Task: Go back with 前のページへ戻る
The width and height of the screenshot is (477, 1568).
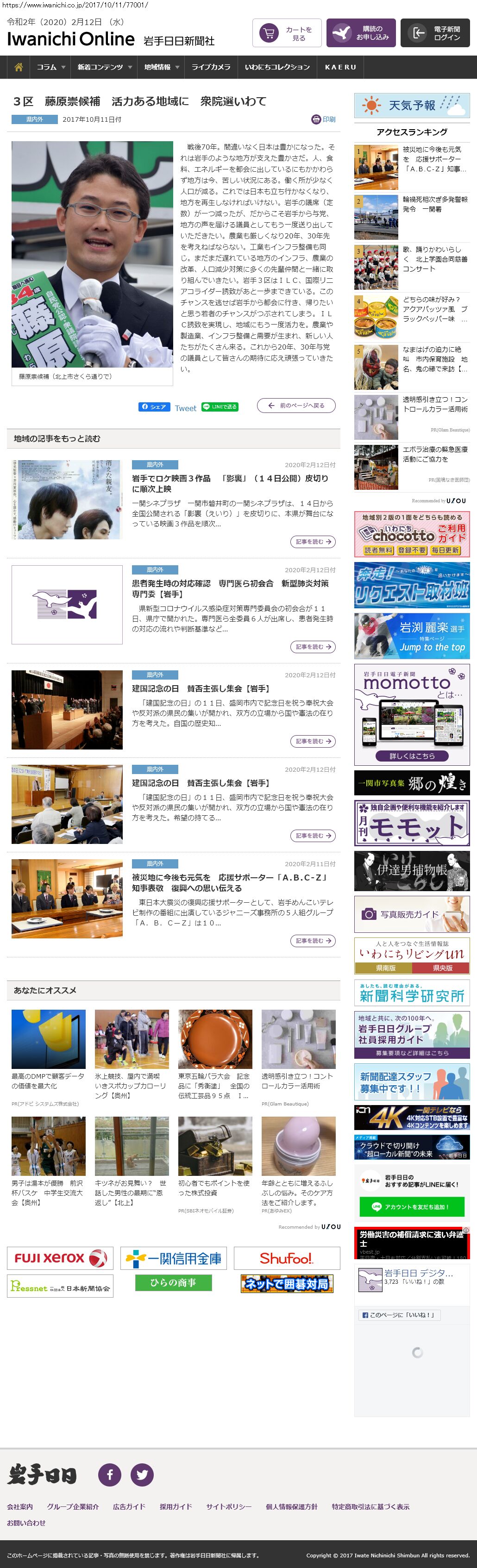Action: (296, 406)
